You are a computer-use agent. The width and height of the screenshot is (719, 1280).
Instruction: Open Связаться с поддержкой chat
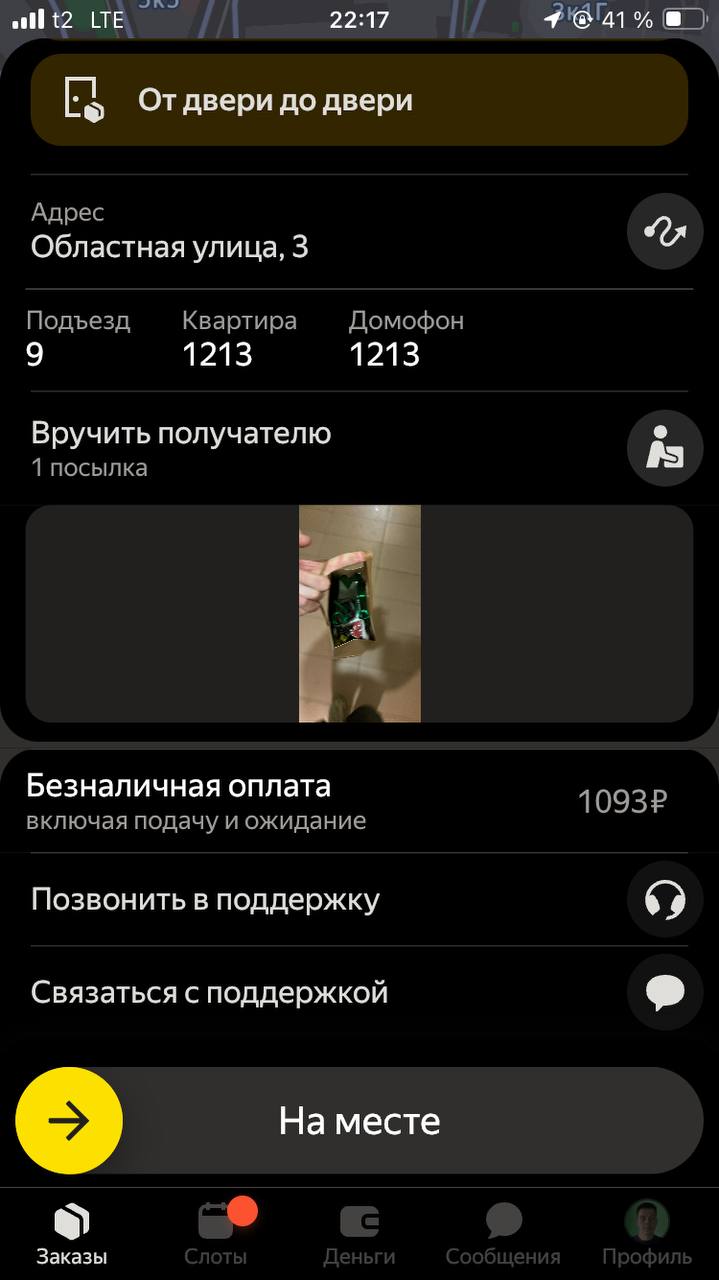(x=665, y=992)
